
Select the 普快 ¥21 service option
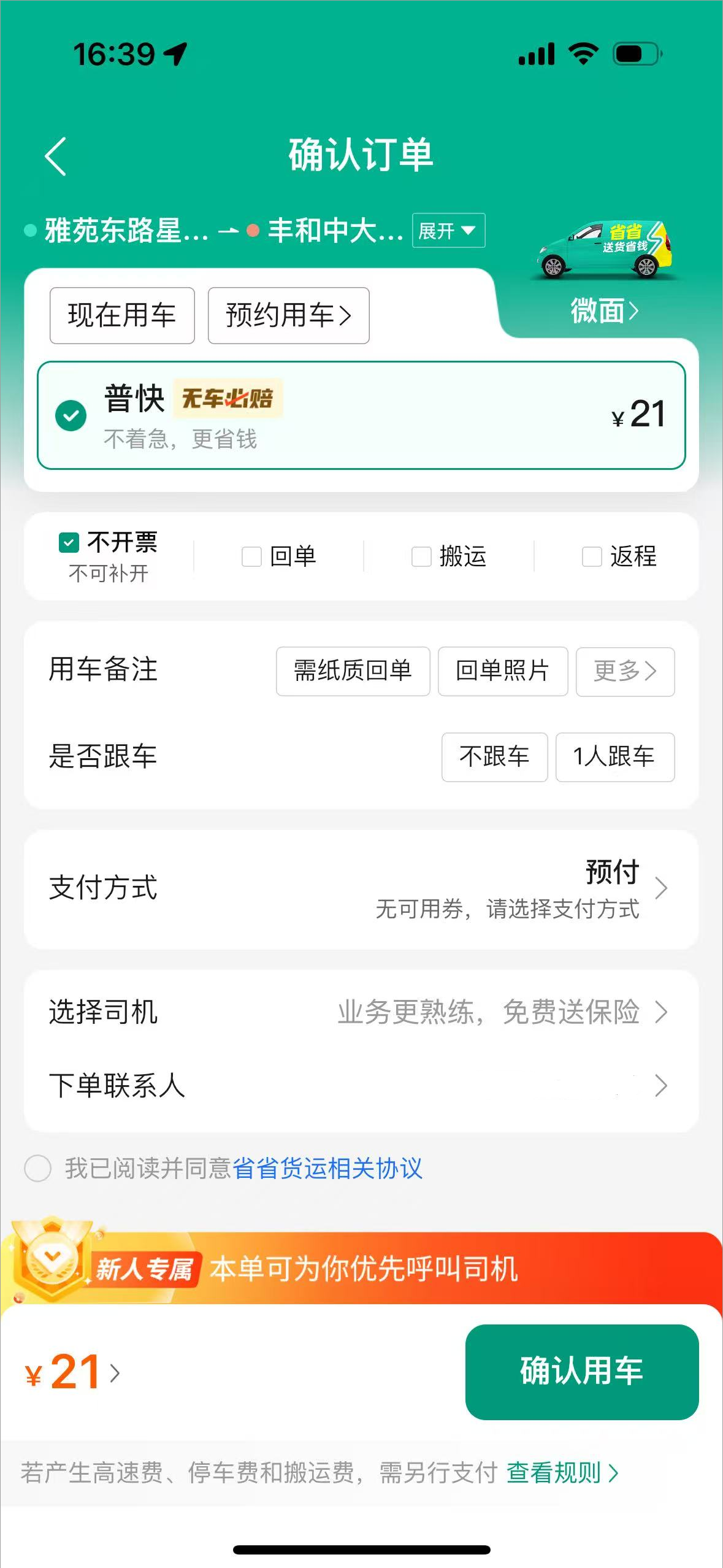pos(361,415)
